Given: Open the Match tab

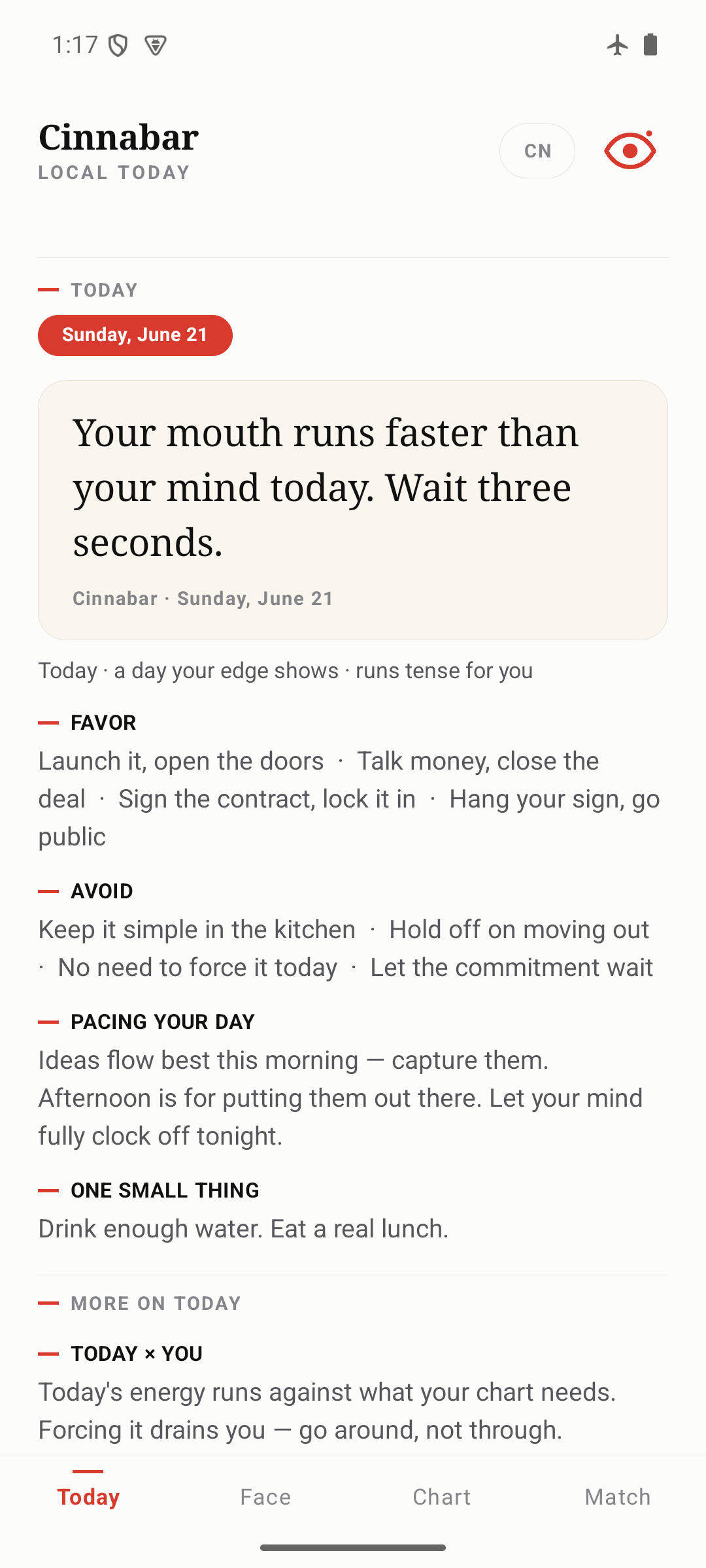Looking at the screenshot, I should pos(618,1497).
